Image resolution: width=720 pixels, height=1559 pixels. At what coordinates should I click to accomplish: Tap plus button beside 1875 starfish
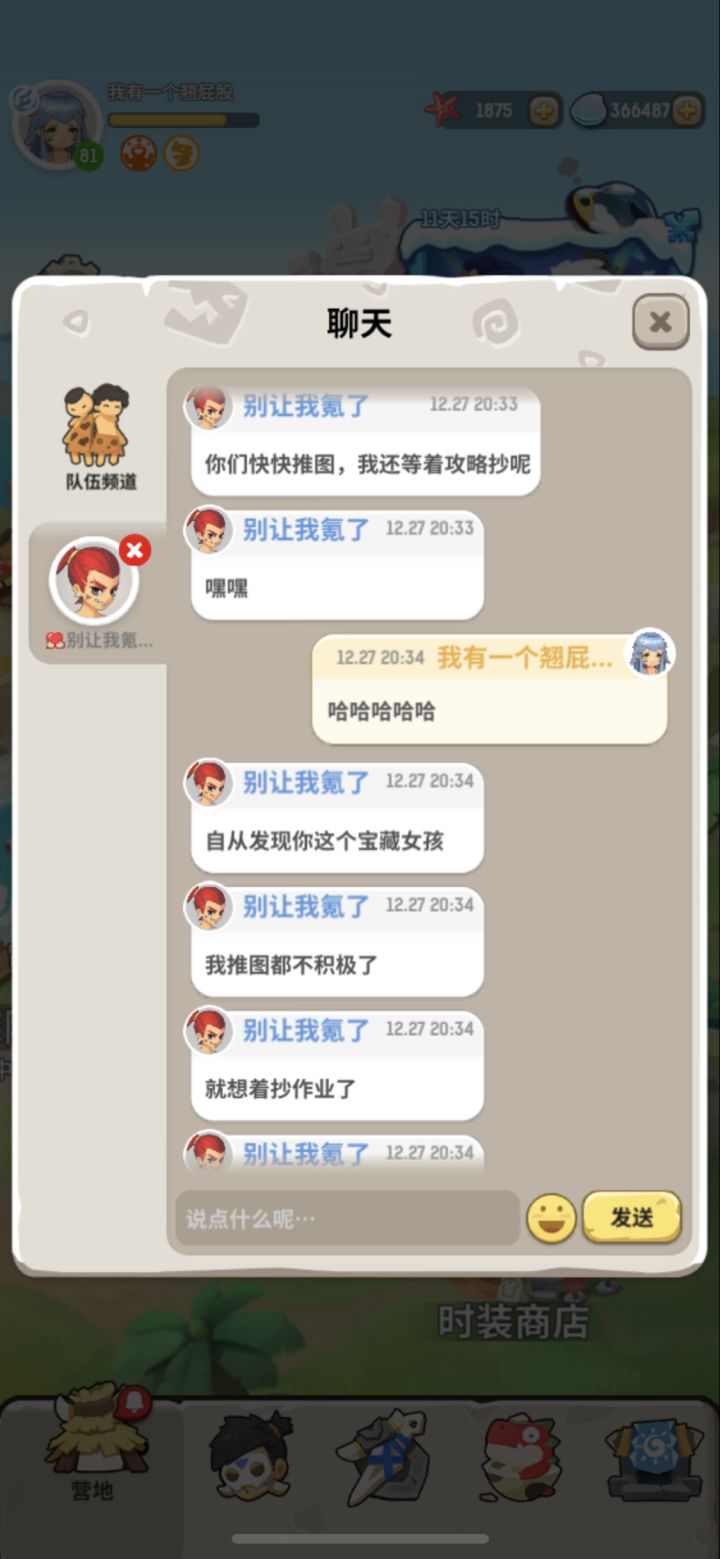(543, 110)
